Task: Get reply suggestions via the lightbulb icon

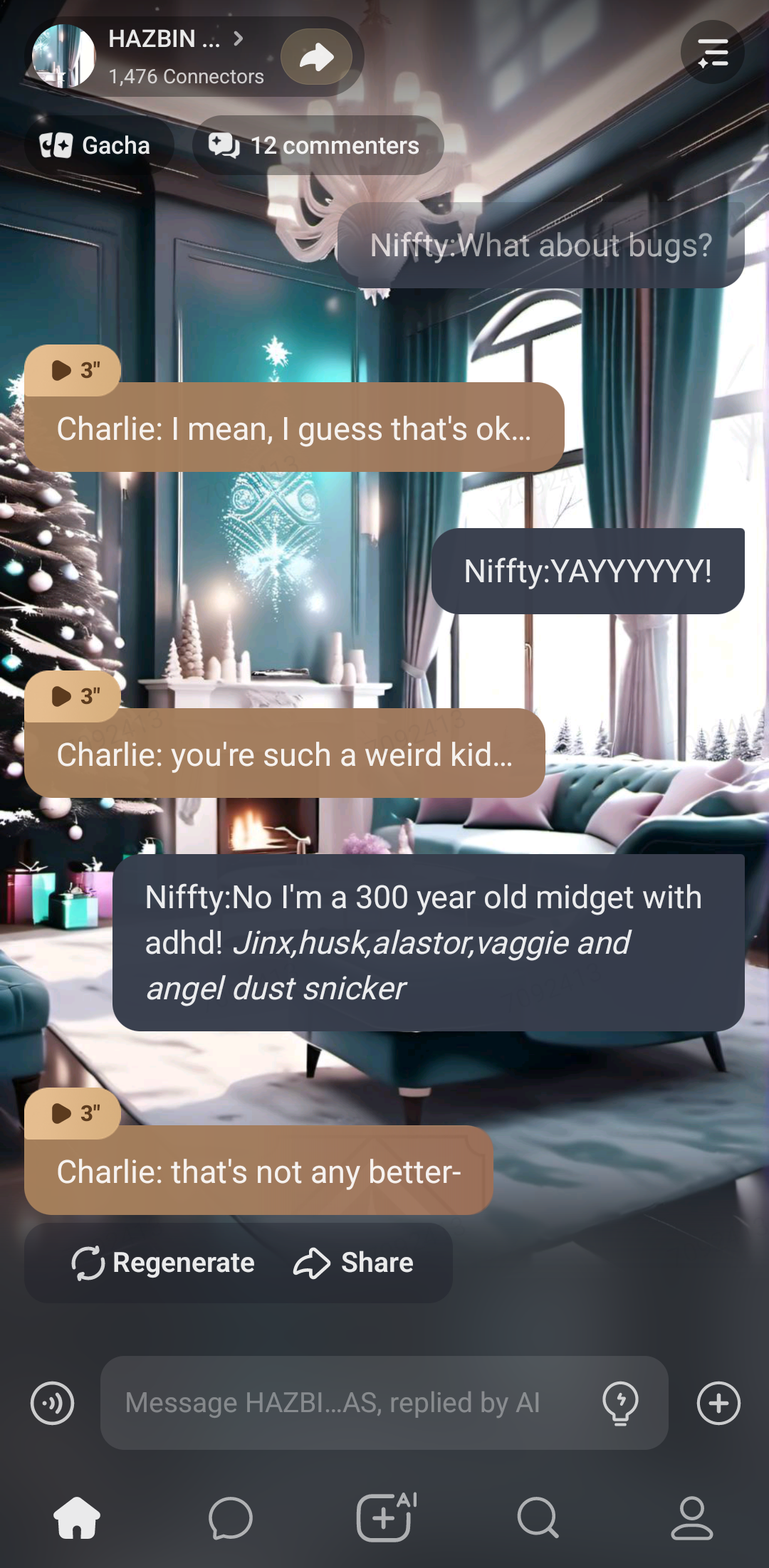Action: tap(620, 1403)
